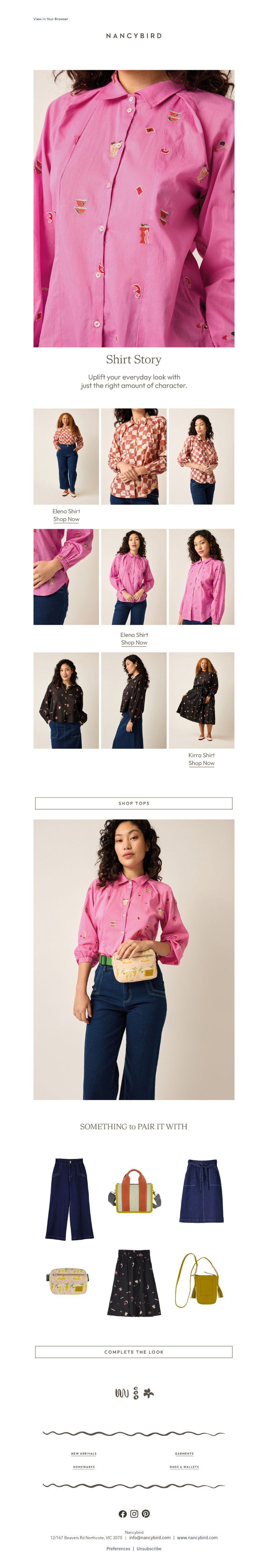Open email Preferences

(x=118, y=1549)
